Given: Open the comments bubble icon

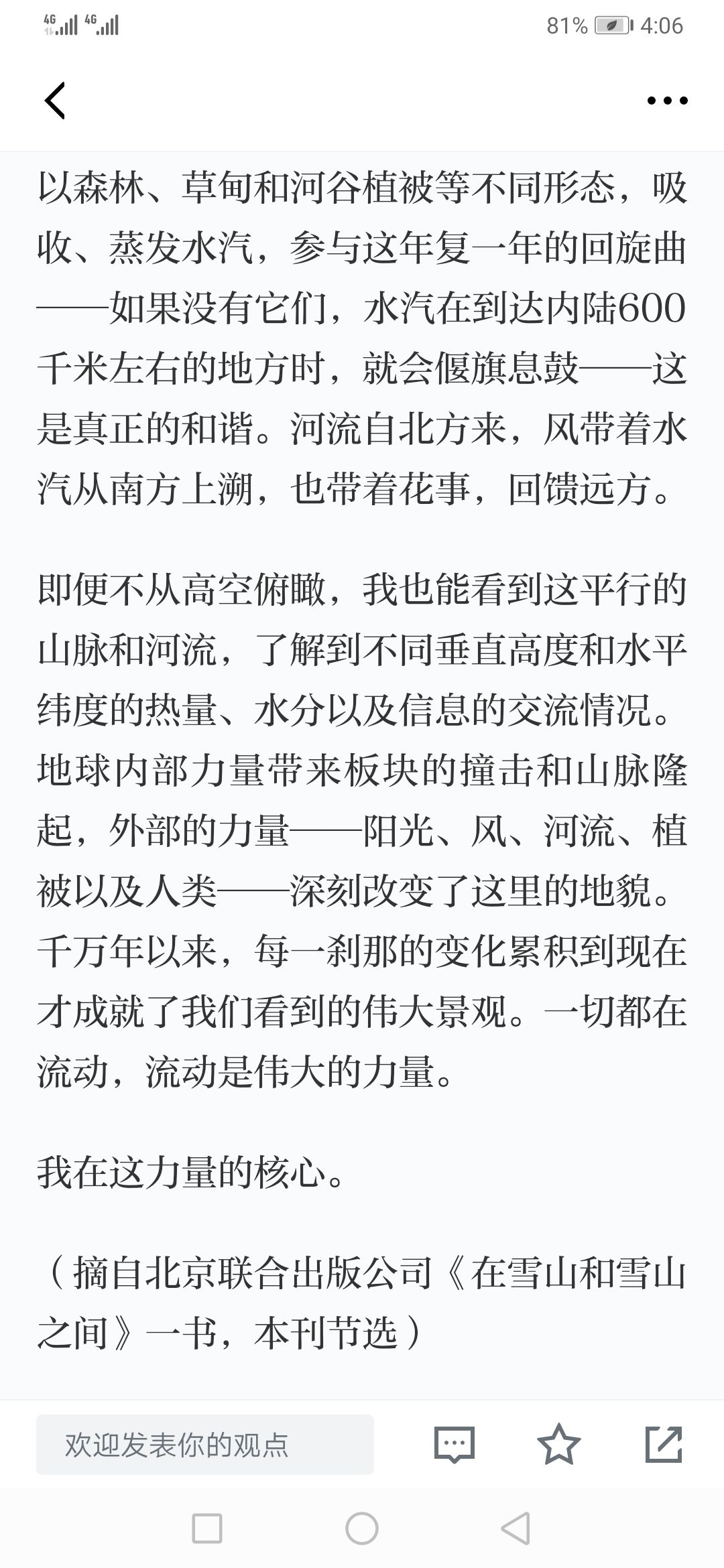Looking at the screenshot, I should (x=454, y=1444).
